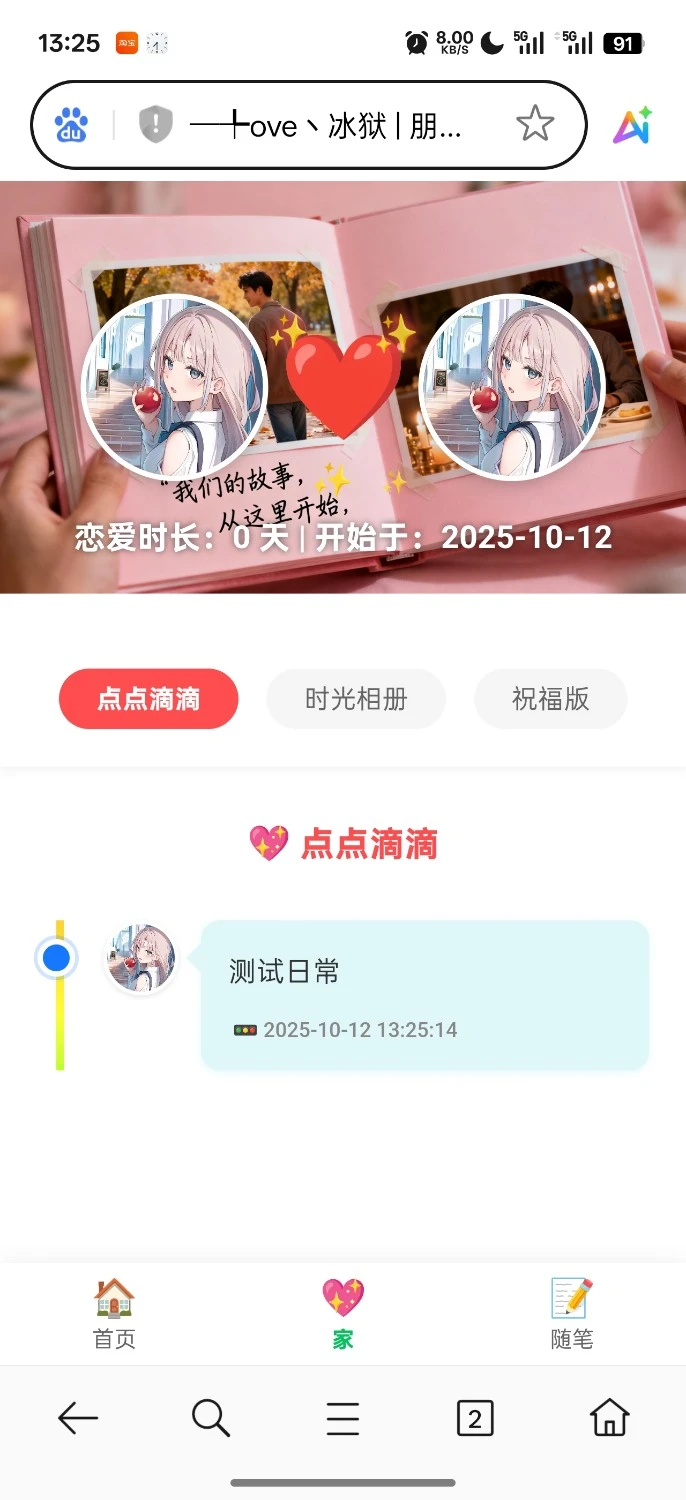Open the browser search magnifier
This screenshot has width=686, height=1500.
point(210,1418)
